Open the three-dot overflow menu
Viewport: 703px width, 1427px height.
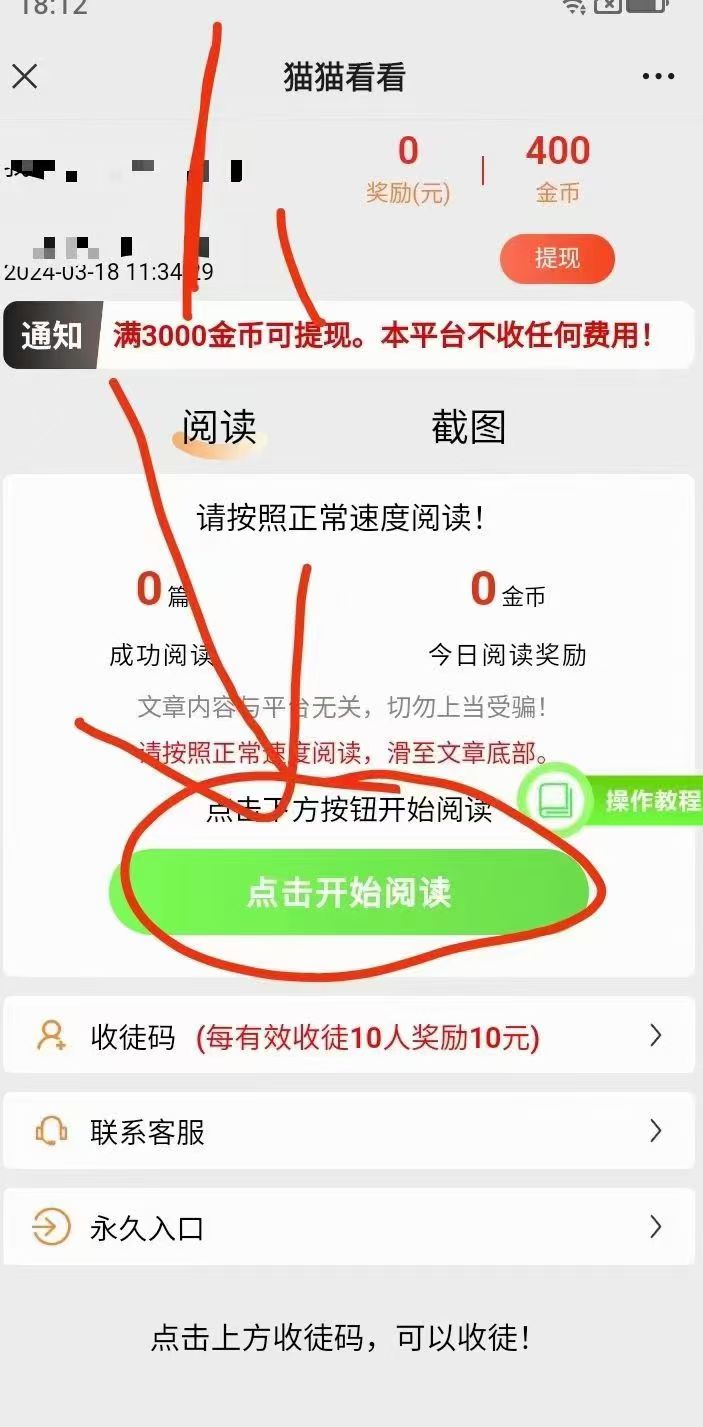pyautogui.click(x=658, y=77)
